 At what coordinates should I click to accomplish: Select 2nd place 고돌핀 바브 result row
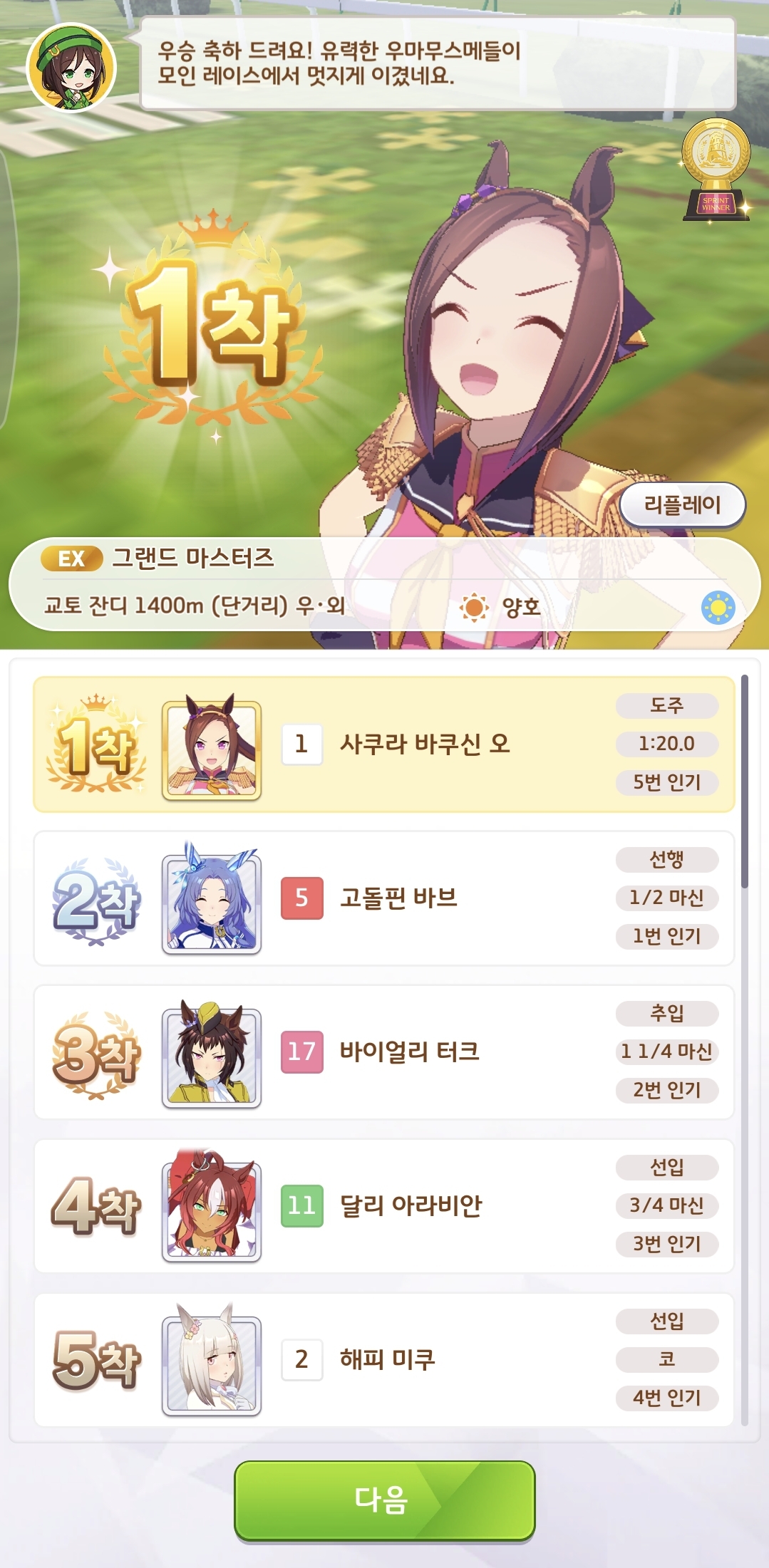pyautogui.click(x=384, y=898)
